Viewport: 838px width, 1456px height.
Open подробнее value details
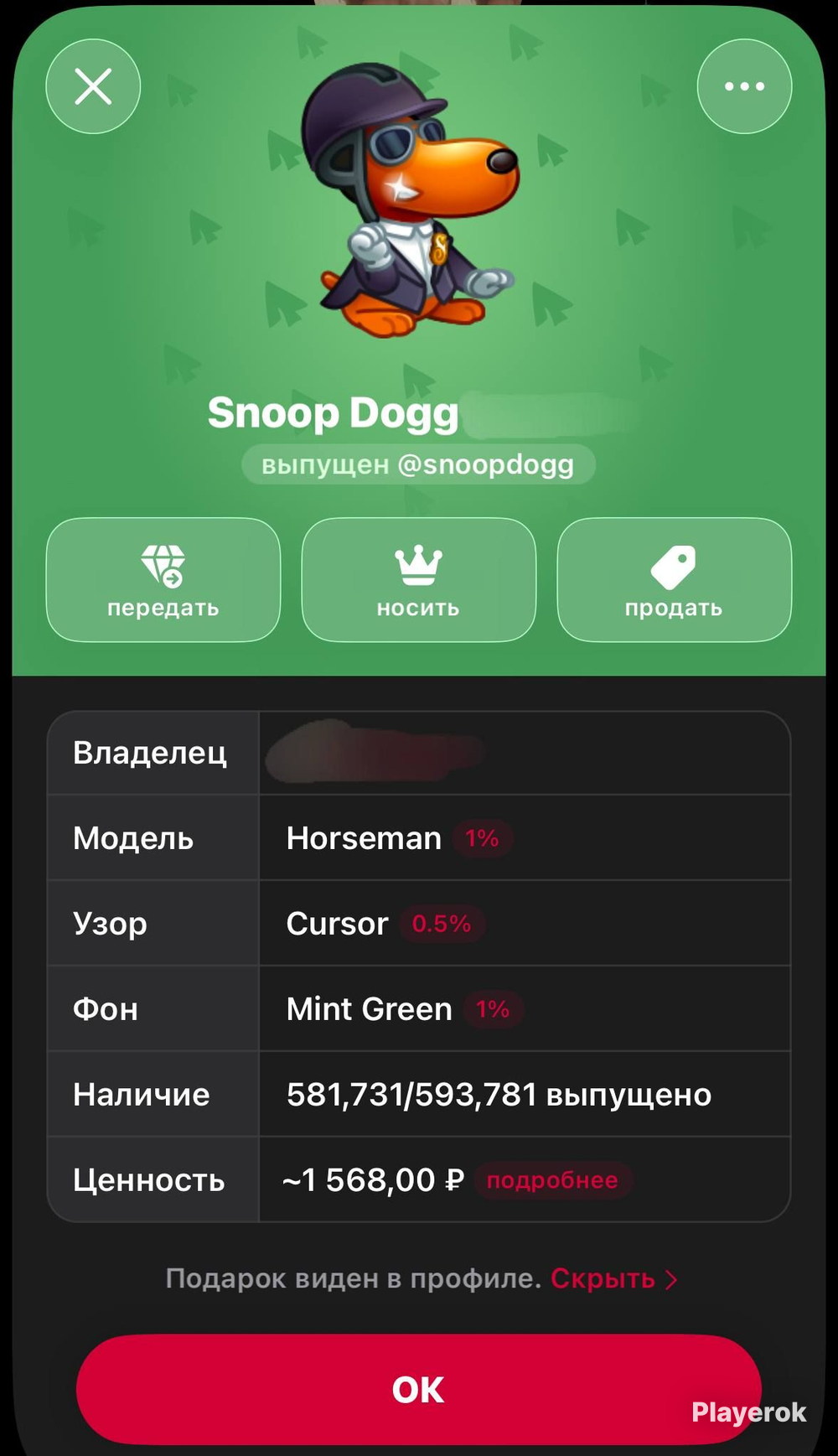click(x=552, y=1180)
